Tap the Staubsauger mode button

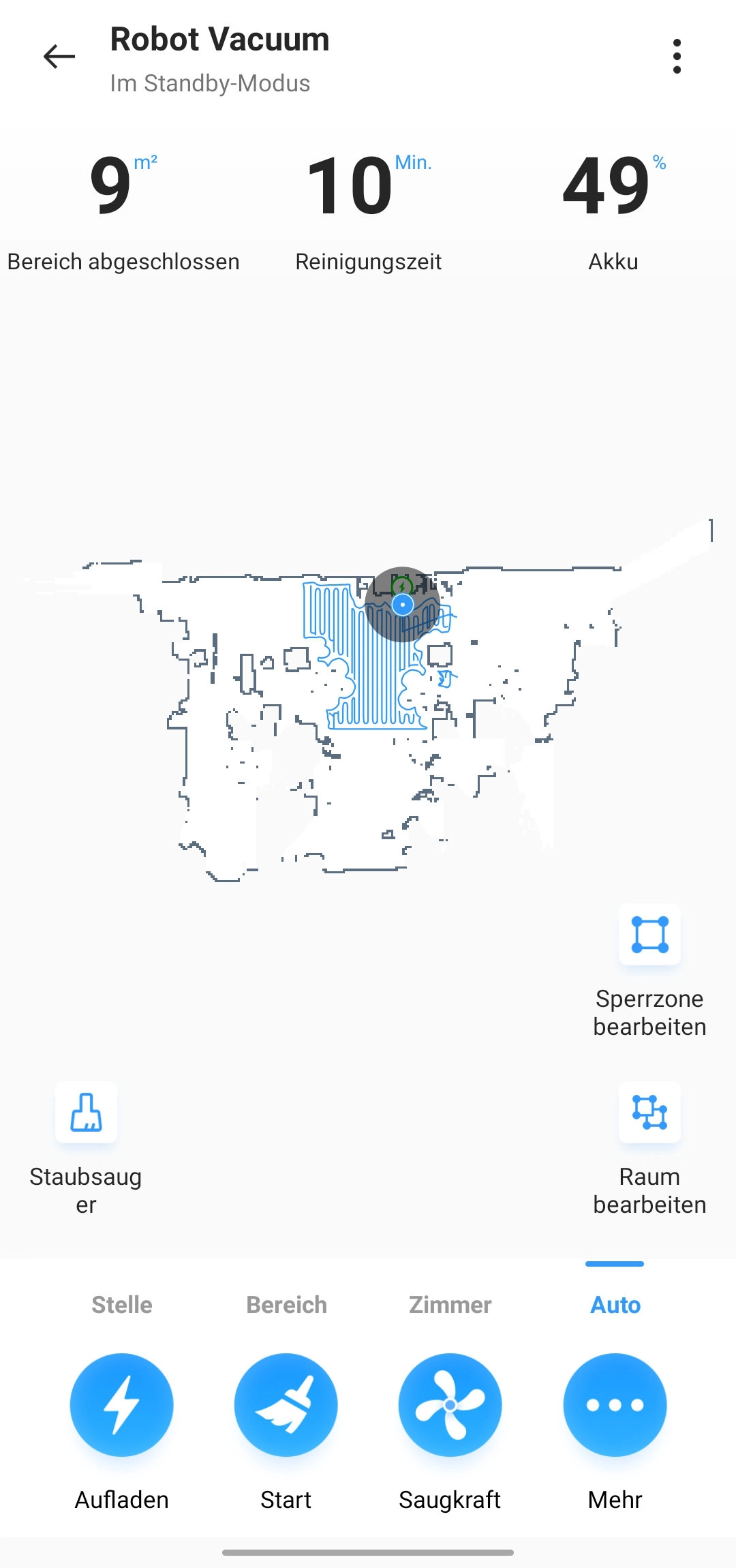pyautogui.click(x=86, y=1112)
